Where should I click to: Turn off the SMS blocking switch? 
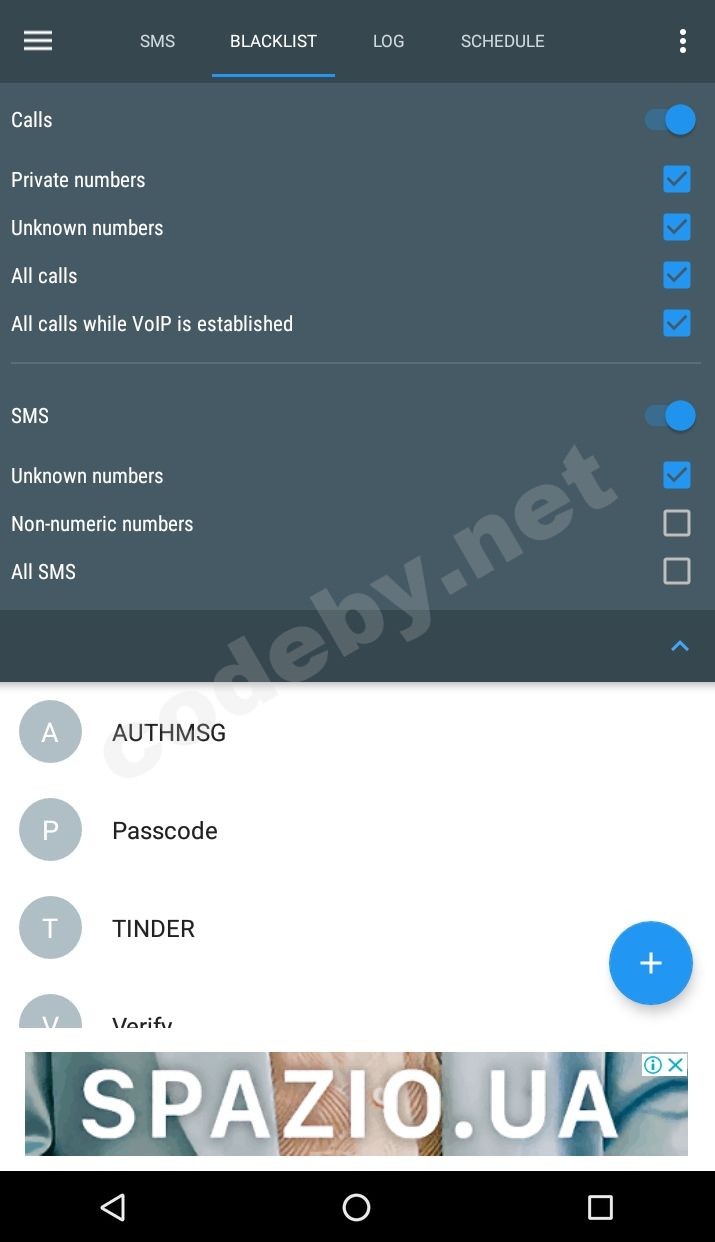pos(671,416)
